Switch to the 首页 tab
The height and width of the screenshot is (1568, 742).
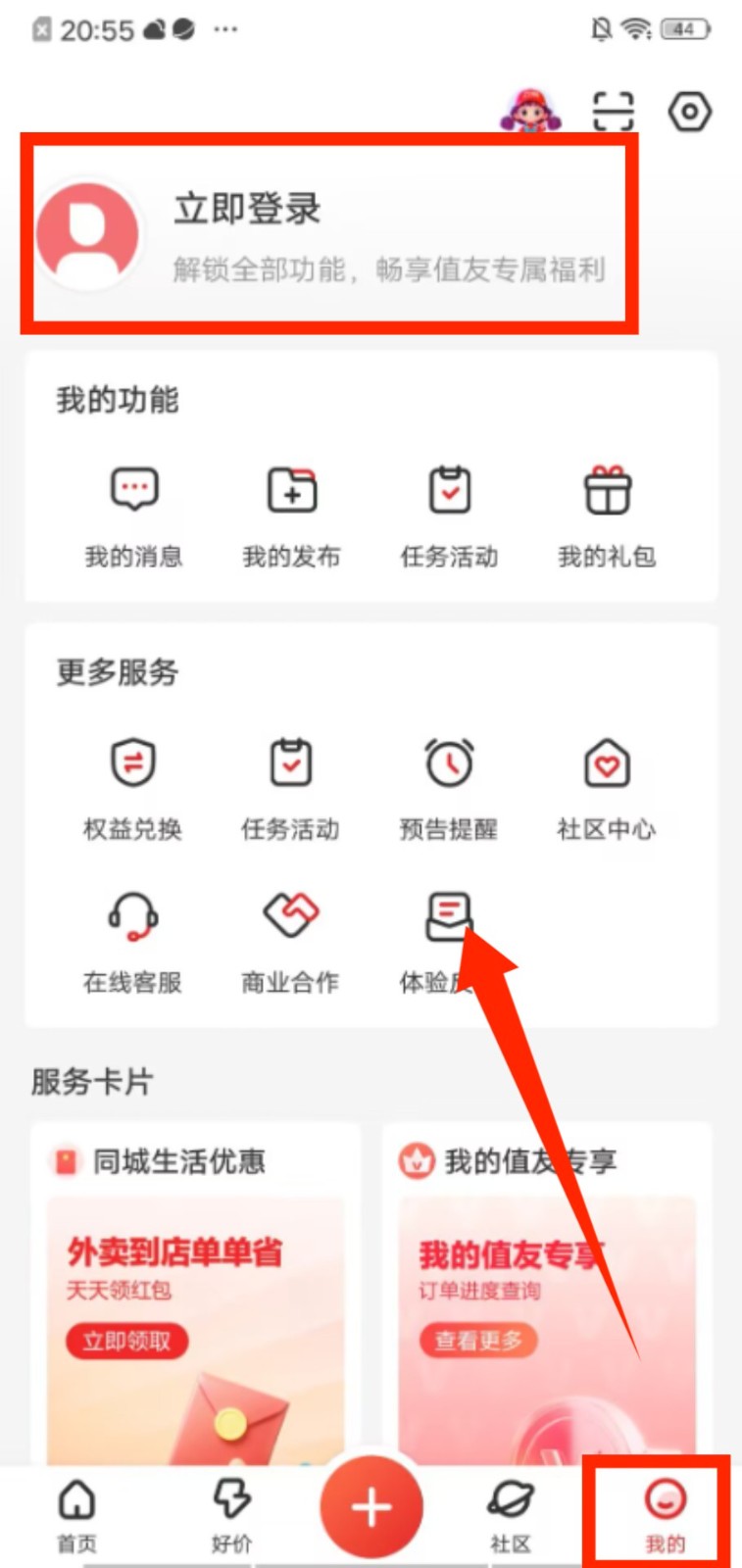click(76, 1514)
